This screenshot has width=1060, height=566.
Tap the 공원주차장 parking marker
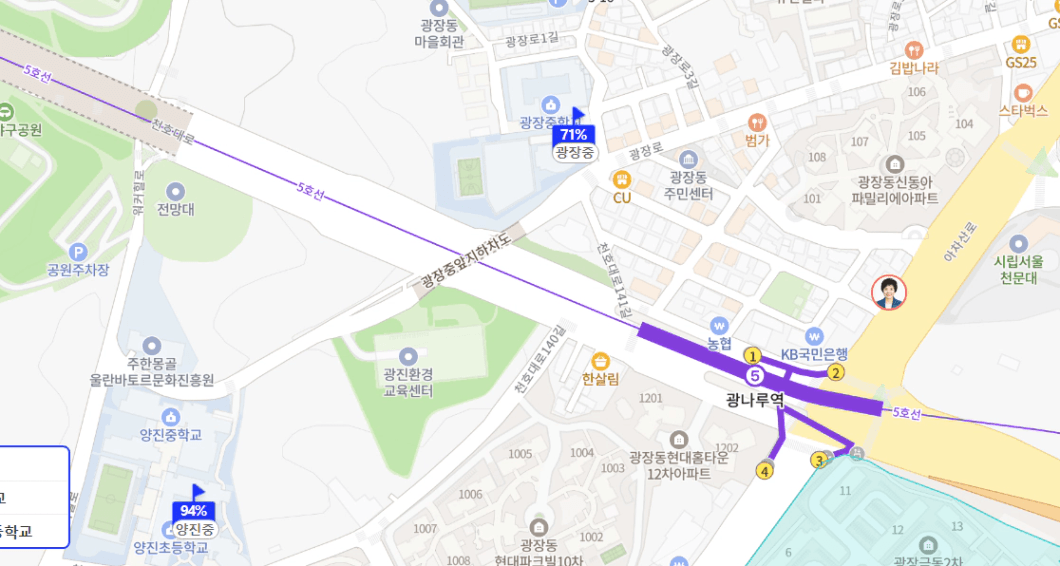[78, 252]
